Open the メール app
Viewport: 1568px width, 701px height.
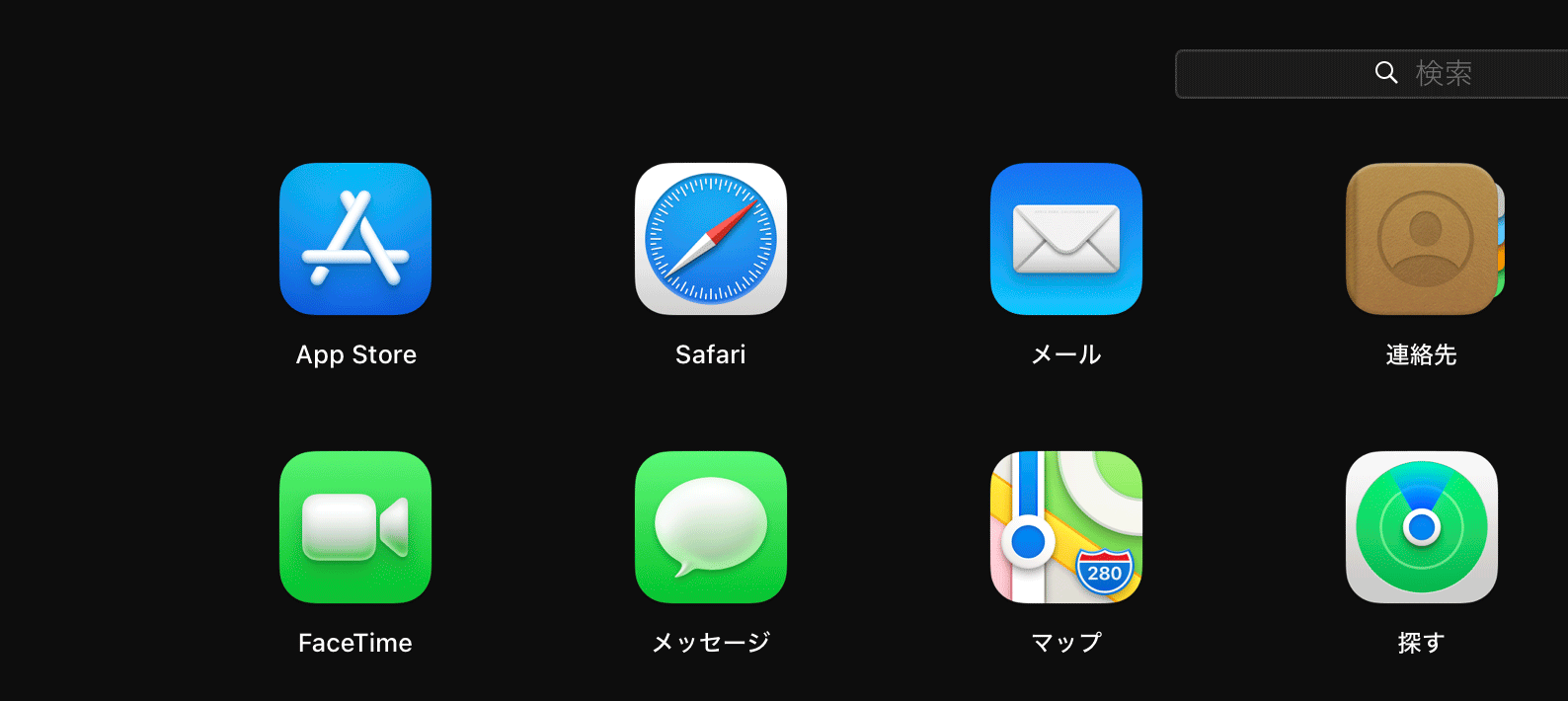1066,239
